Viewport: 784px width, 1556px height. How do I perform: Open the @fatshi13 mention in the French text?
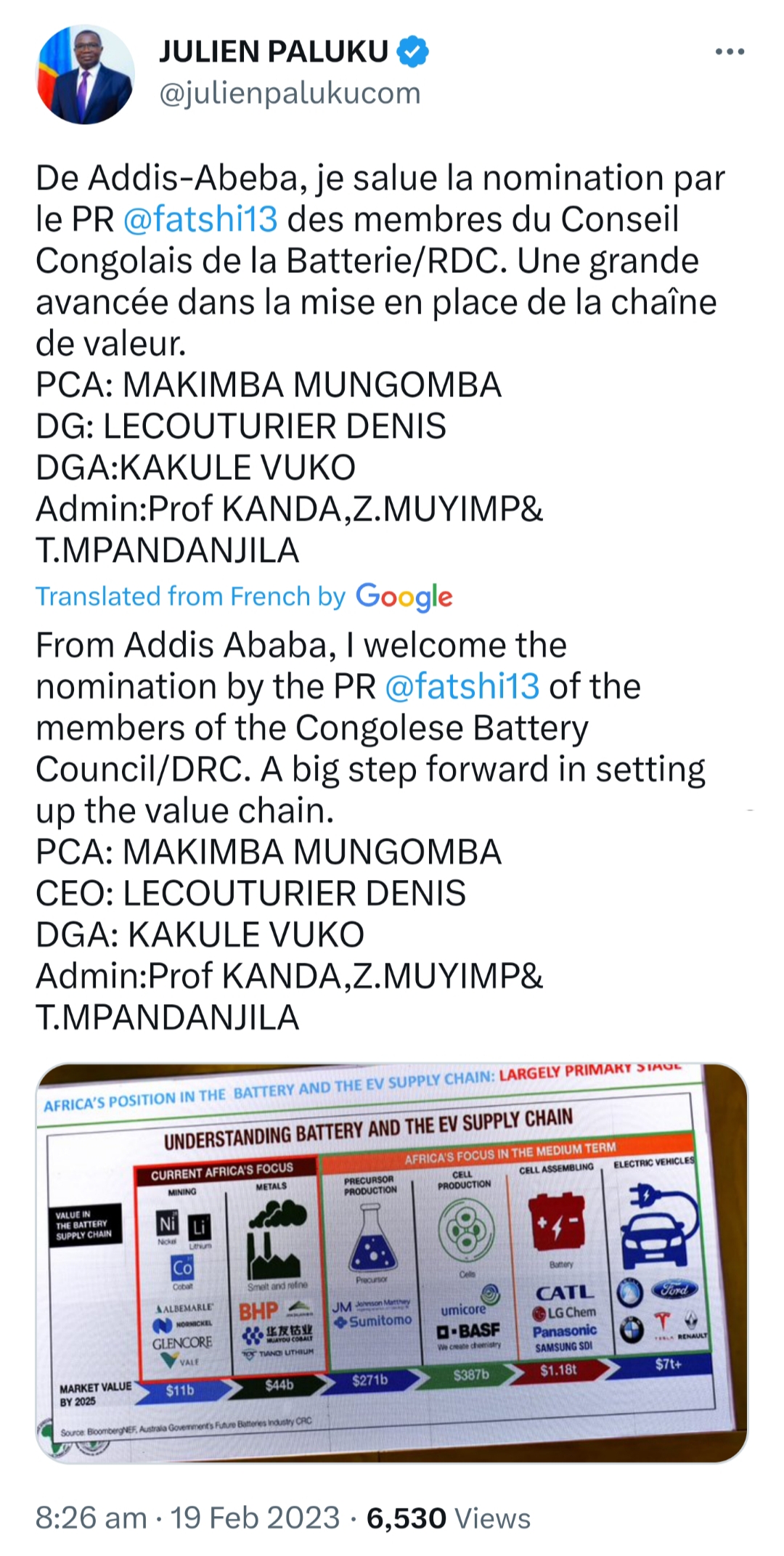point(200,219)
